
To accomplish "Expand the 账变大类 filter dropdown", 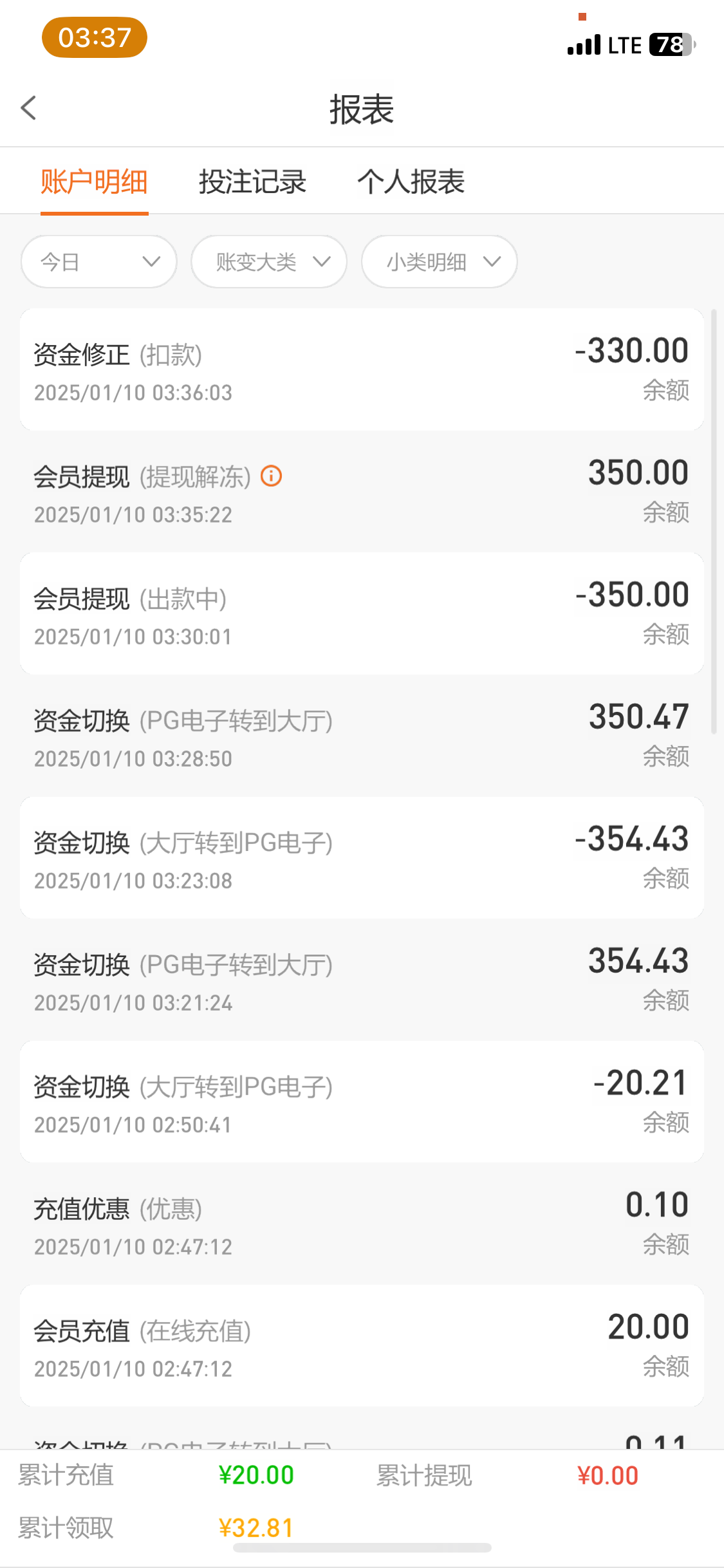I will [x=269, y=262].
